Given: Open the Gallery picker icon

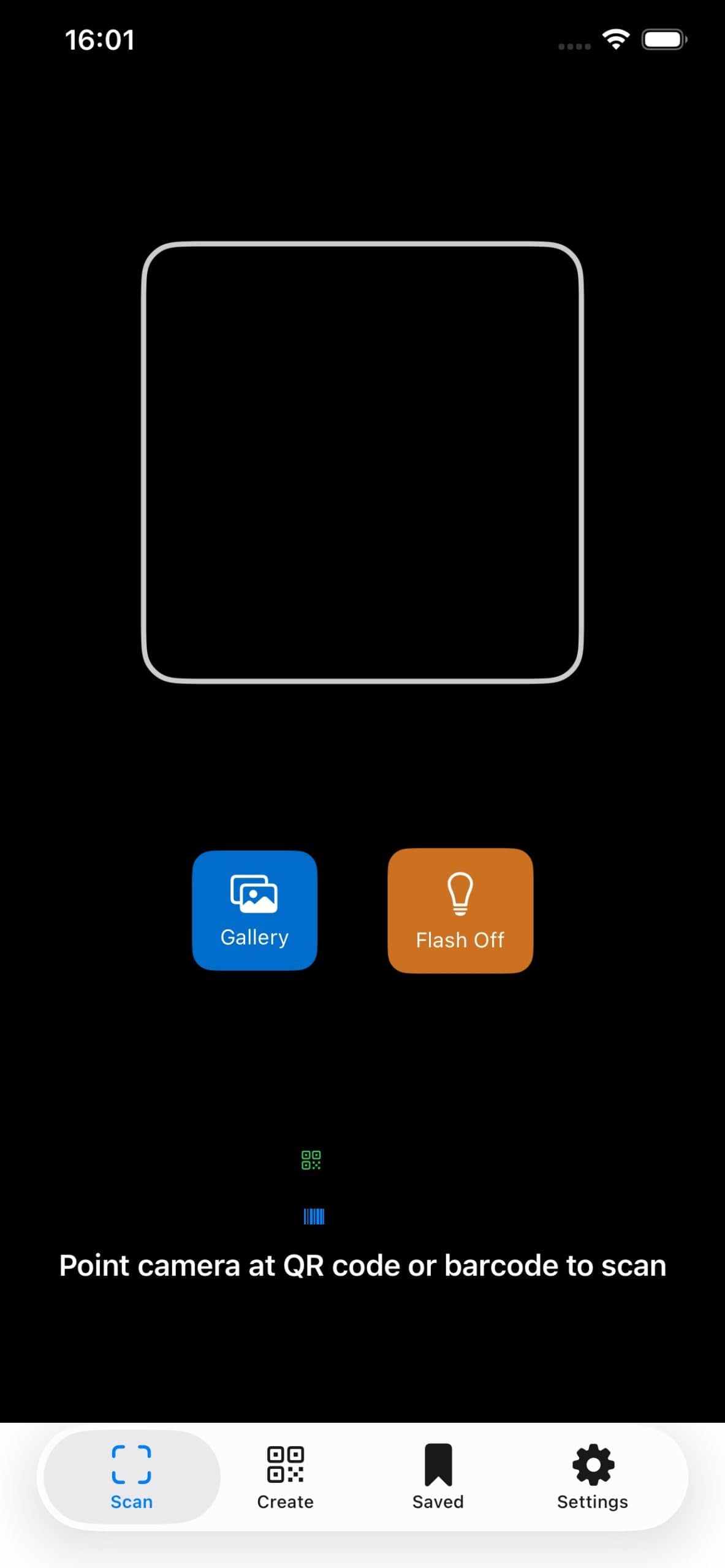Looking at the screenshot, I should [x=254, y=895].
